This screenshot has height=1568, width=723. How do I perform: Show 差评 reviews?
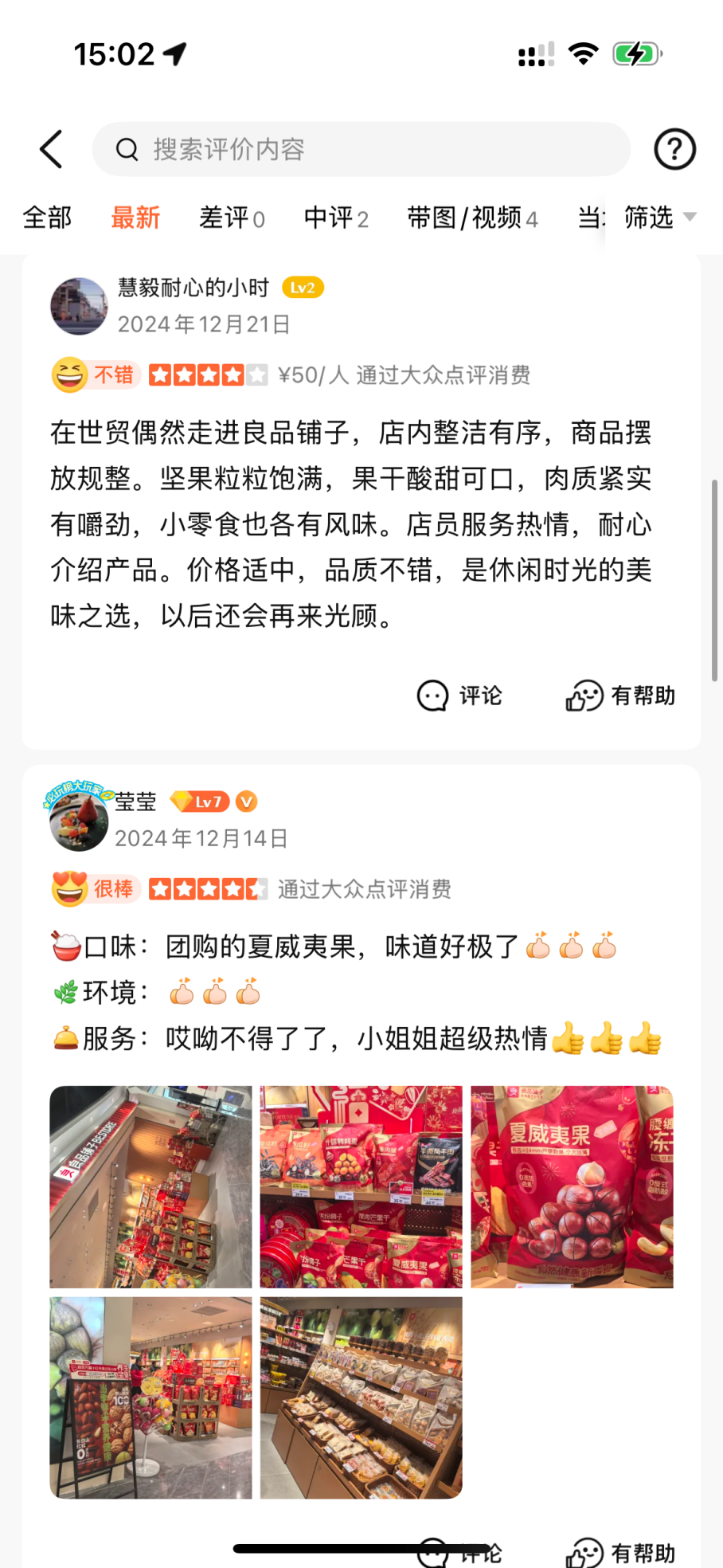(231, 218)
